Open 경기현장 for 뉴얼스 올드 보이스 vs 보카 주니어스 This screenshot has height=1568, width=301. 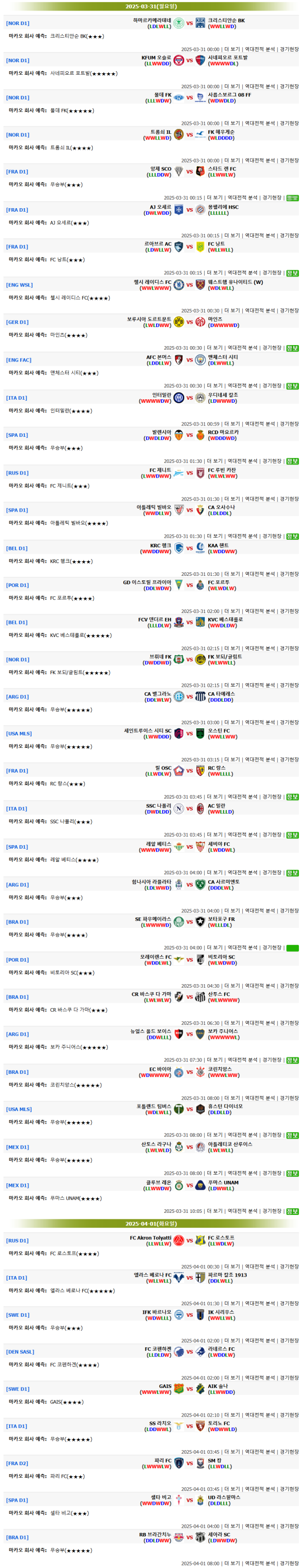click(272, 1060)
